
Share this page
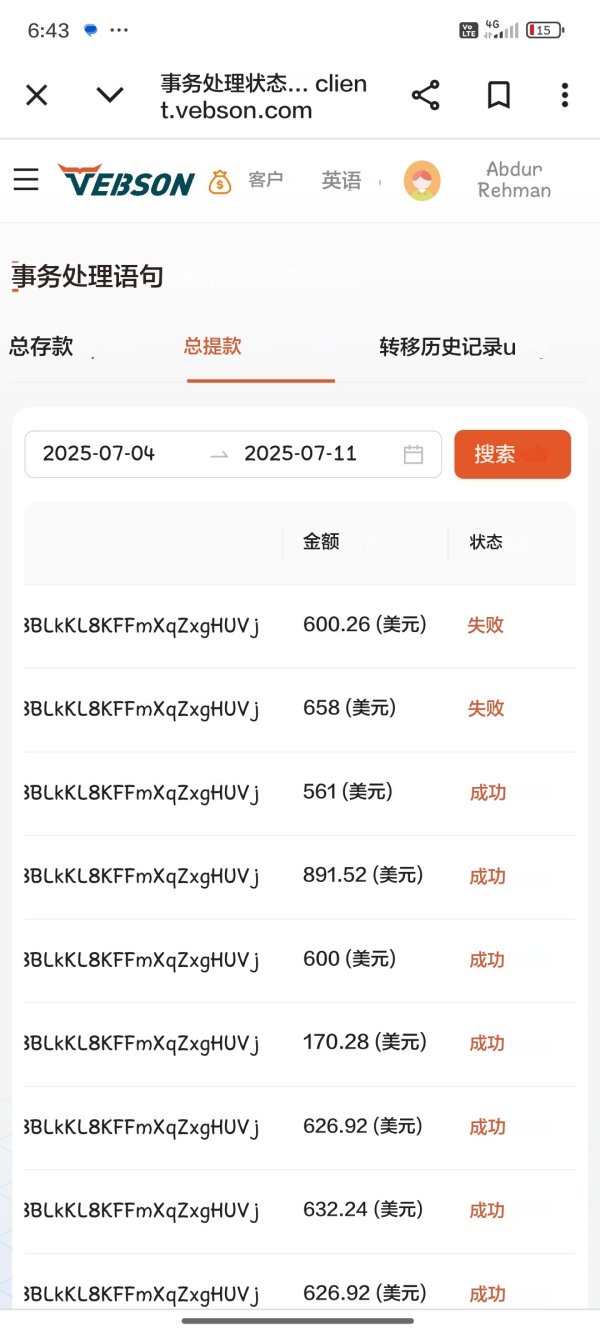pos(426,95)
